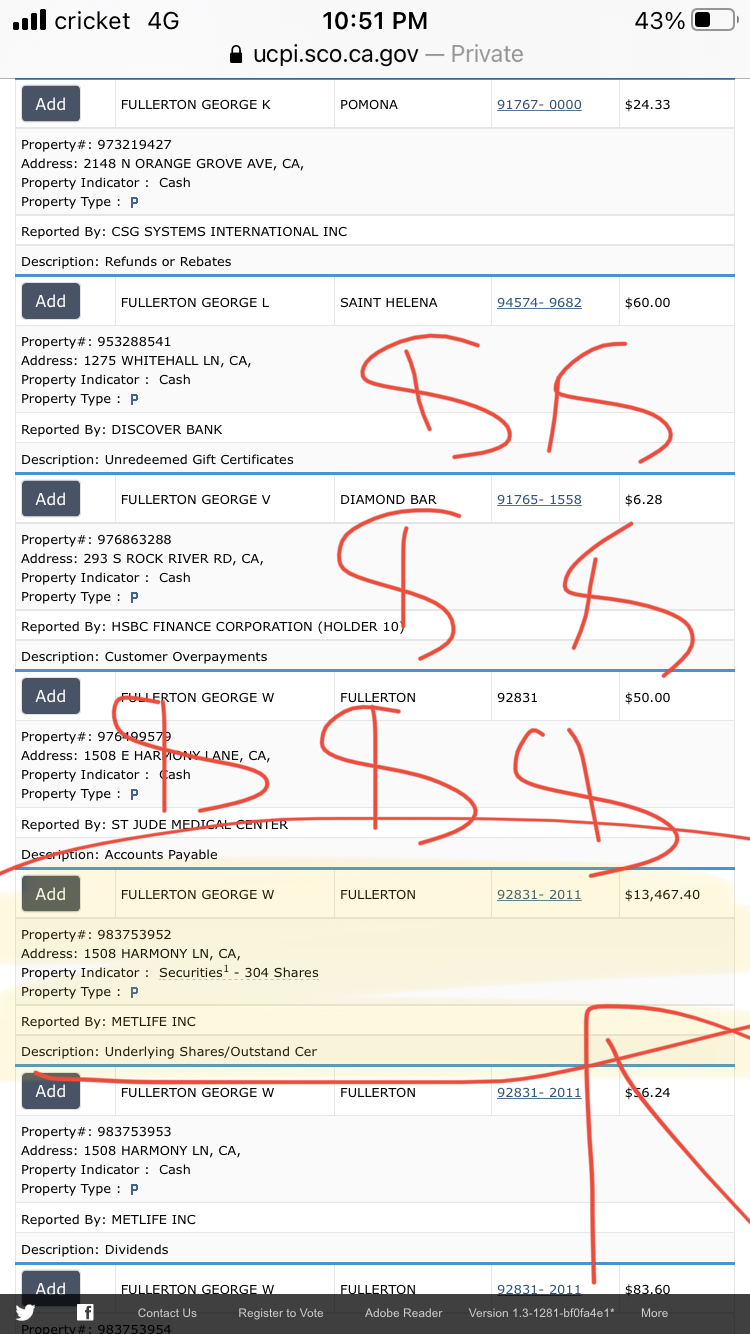Screen dimensions: 750x1334
Task: Open the Adobe Reader footer link
Action: [404, 1313]
